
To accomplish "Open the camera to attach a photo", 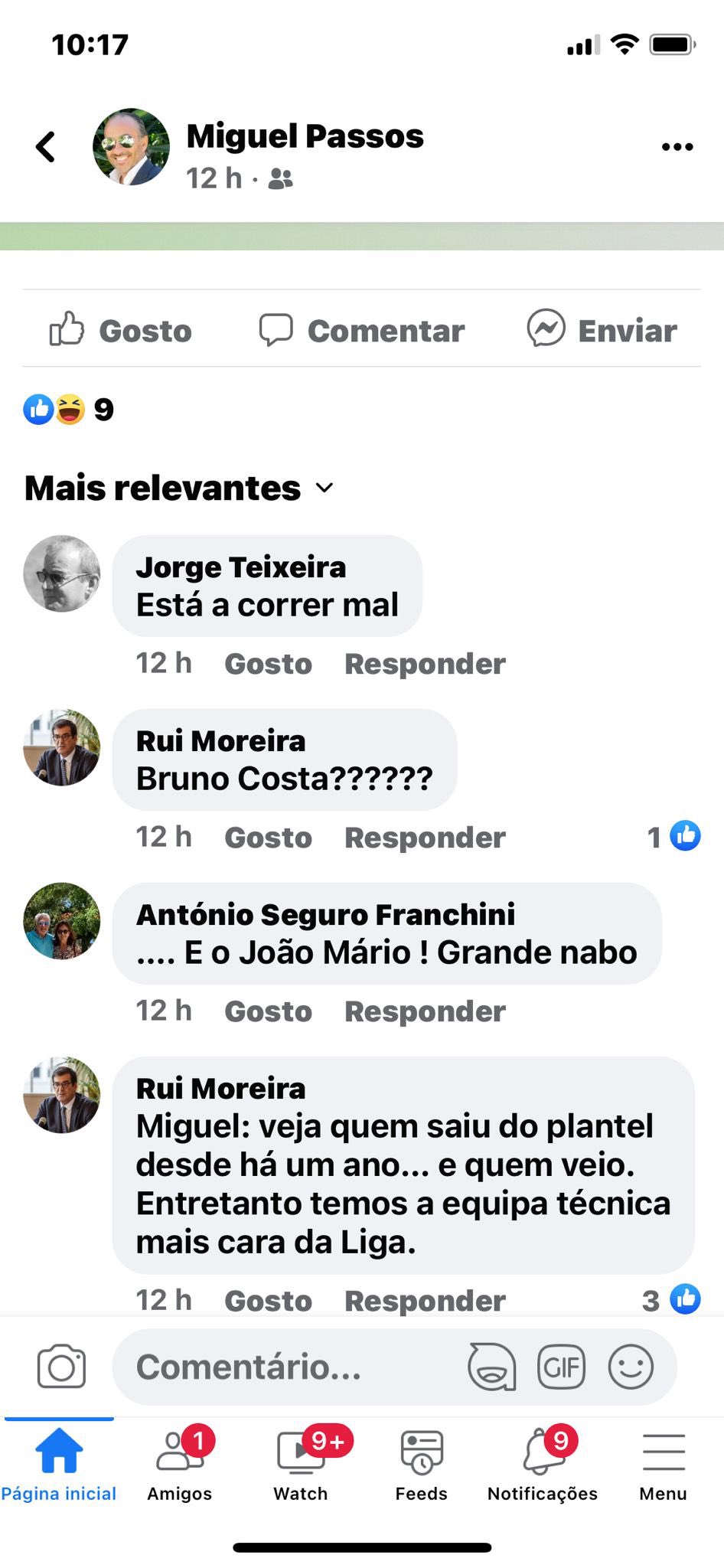I will [x=61, y=1367].
